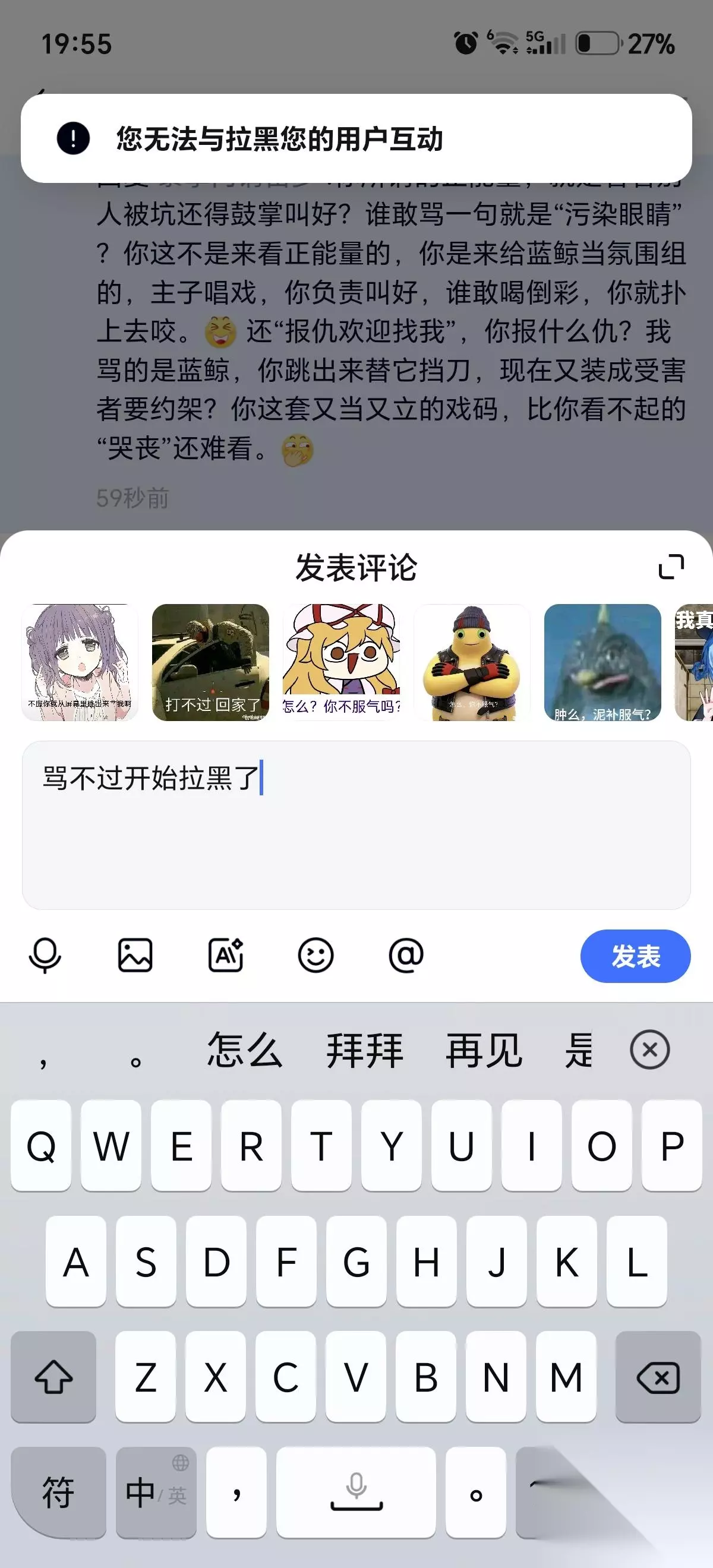The width and height of the screenshot is (713, 1568).
Task: Tap the voice input microphone icon
Action: pyautogui.click(x=45, y=955)
